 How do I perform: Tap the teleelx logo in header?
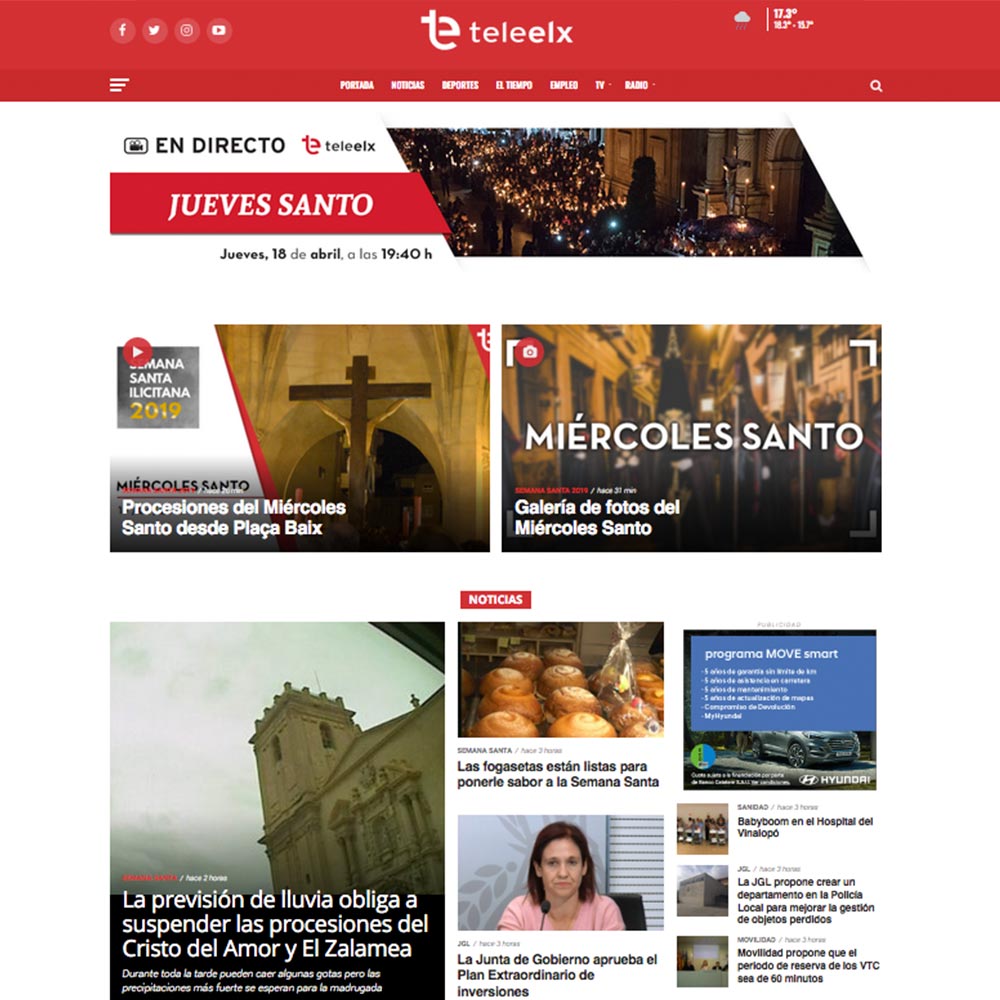coord(497,30)
